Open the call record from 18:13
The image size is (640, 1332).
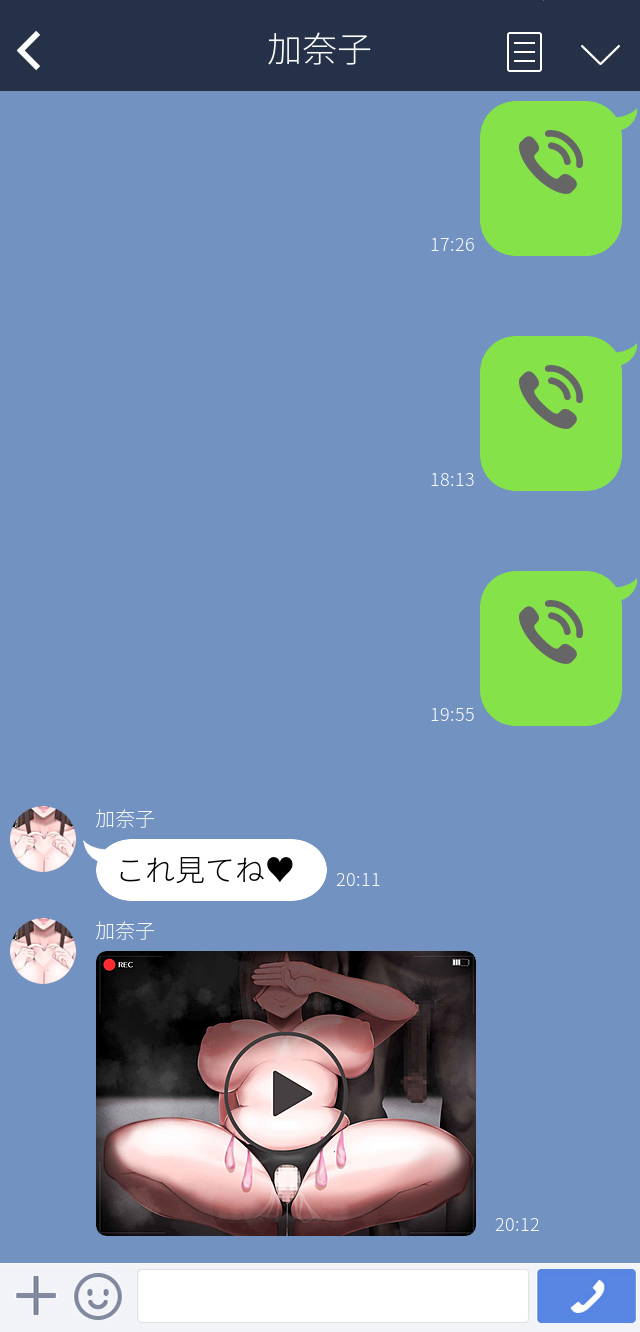(551, 414)
